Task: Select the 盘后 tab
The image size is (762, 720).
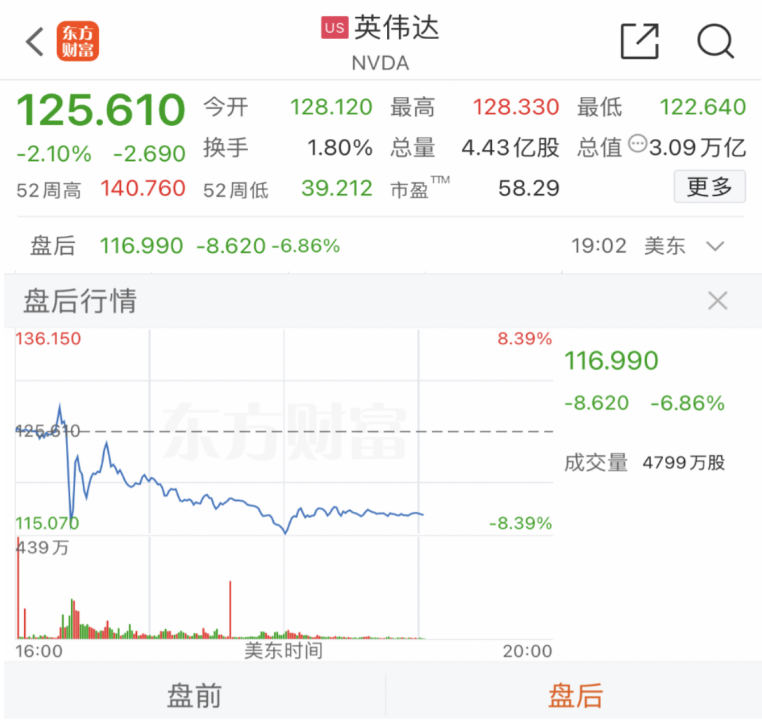Action: 575,695
